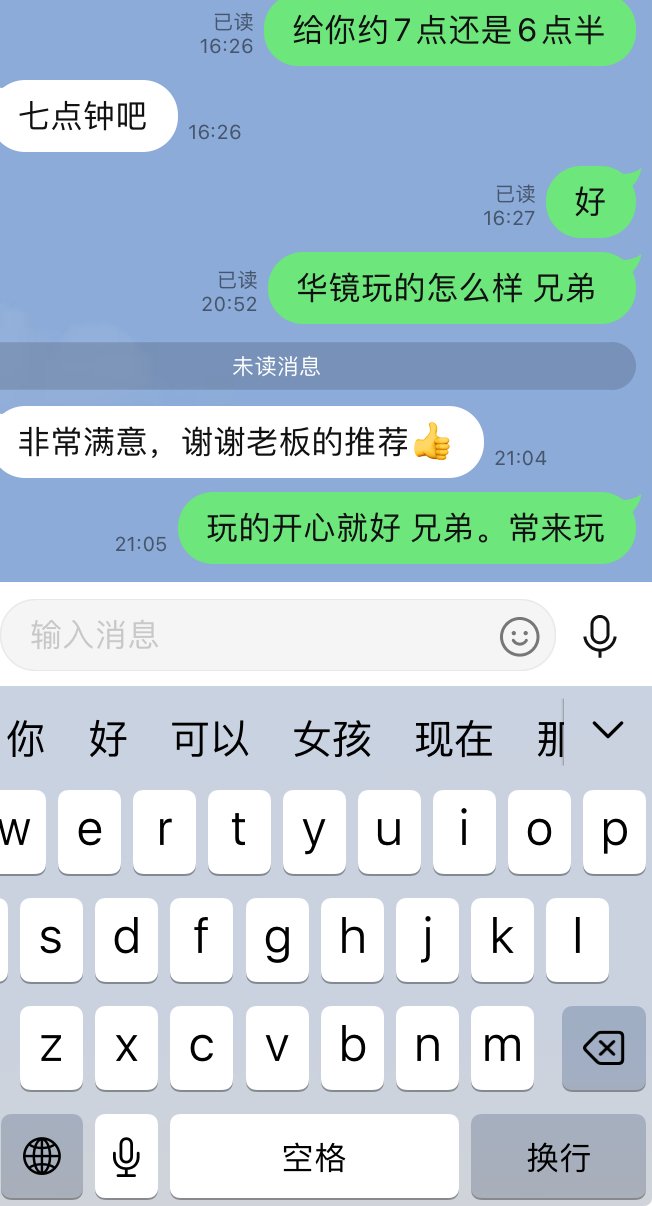652x1206 pixels.
Task: Tap the 换行 return key
Action: point(558,1156)
